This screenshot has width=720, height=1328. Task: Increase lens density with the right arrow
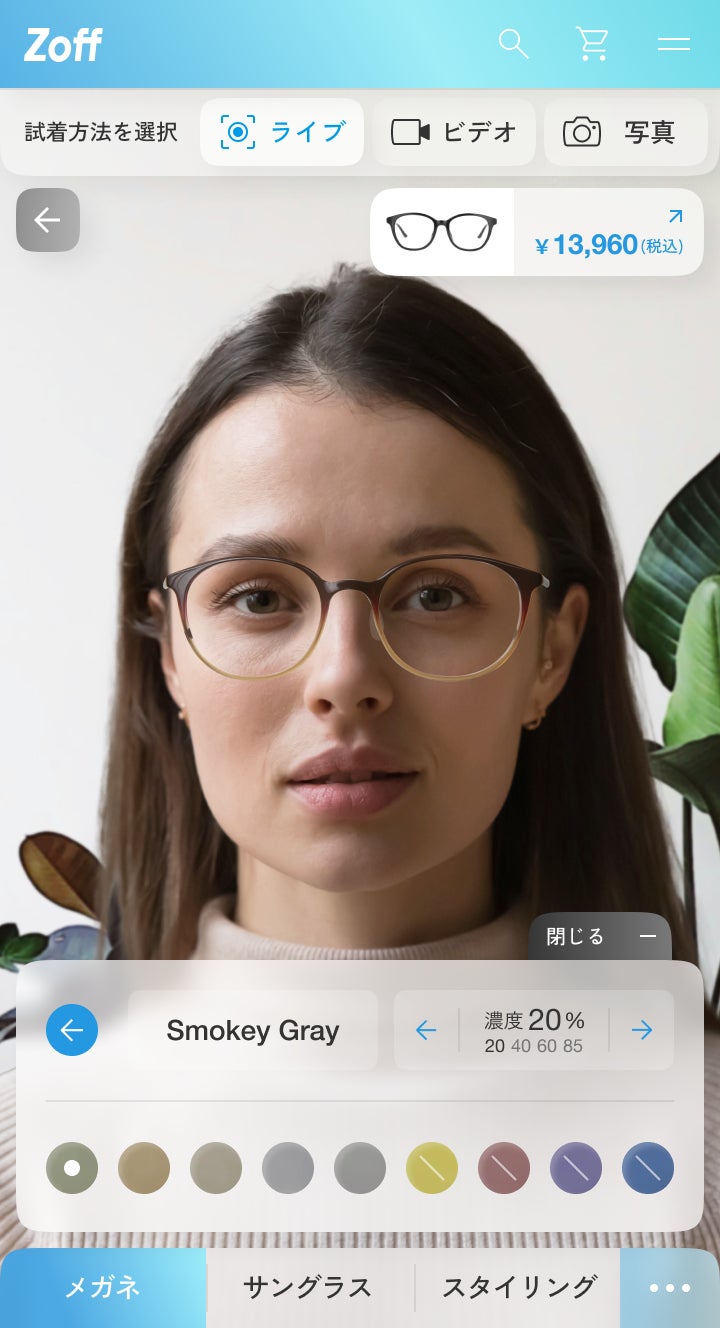[x=642, y=1030]
